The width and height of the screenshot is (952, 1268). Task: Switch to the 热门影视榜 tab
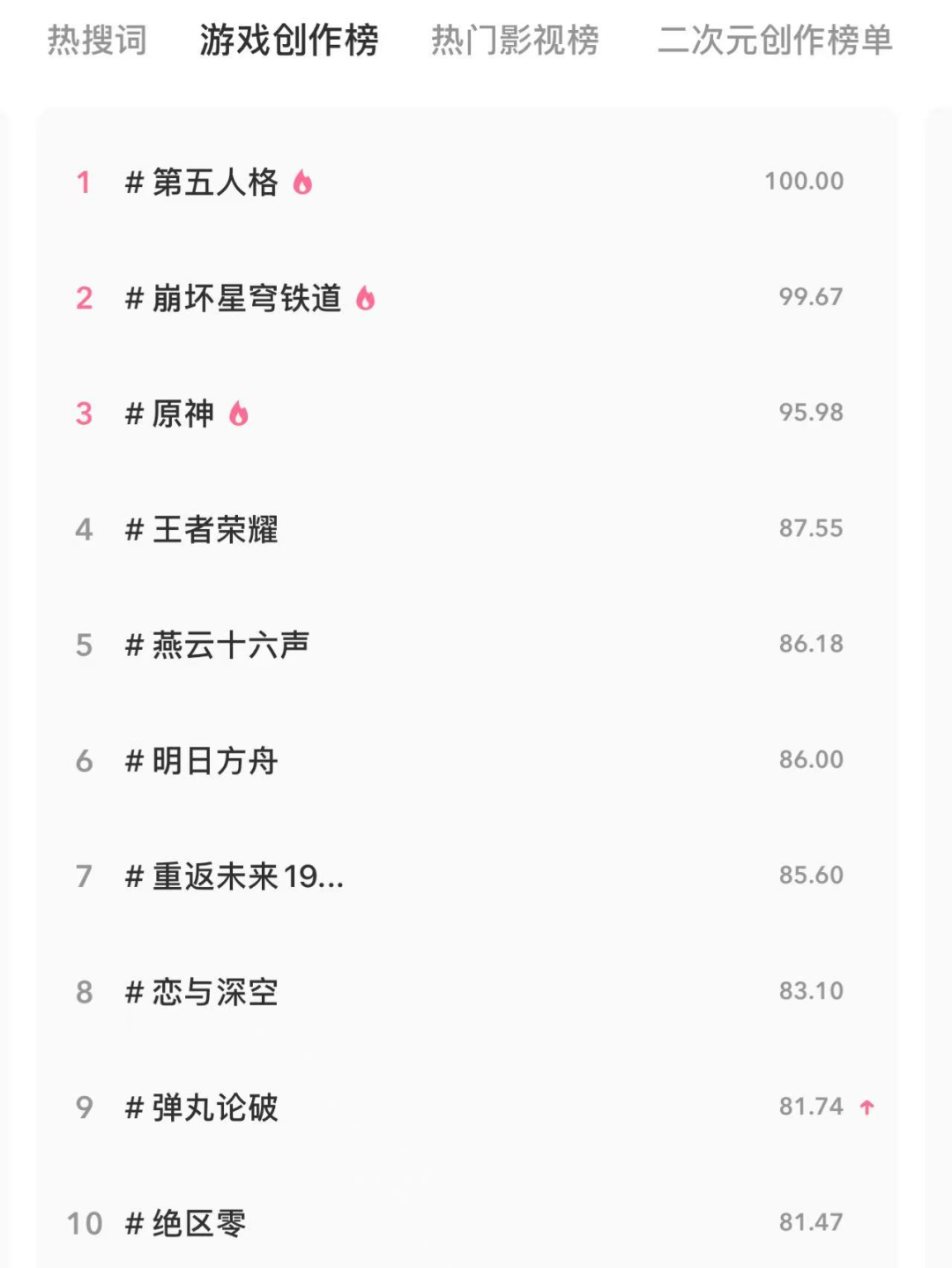515,41
